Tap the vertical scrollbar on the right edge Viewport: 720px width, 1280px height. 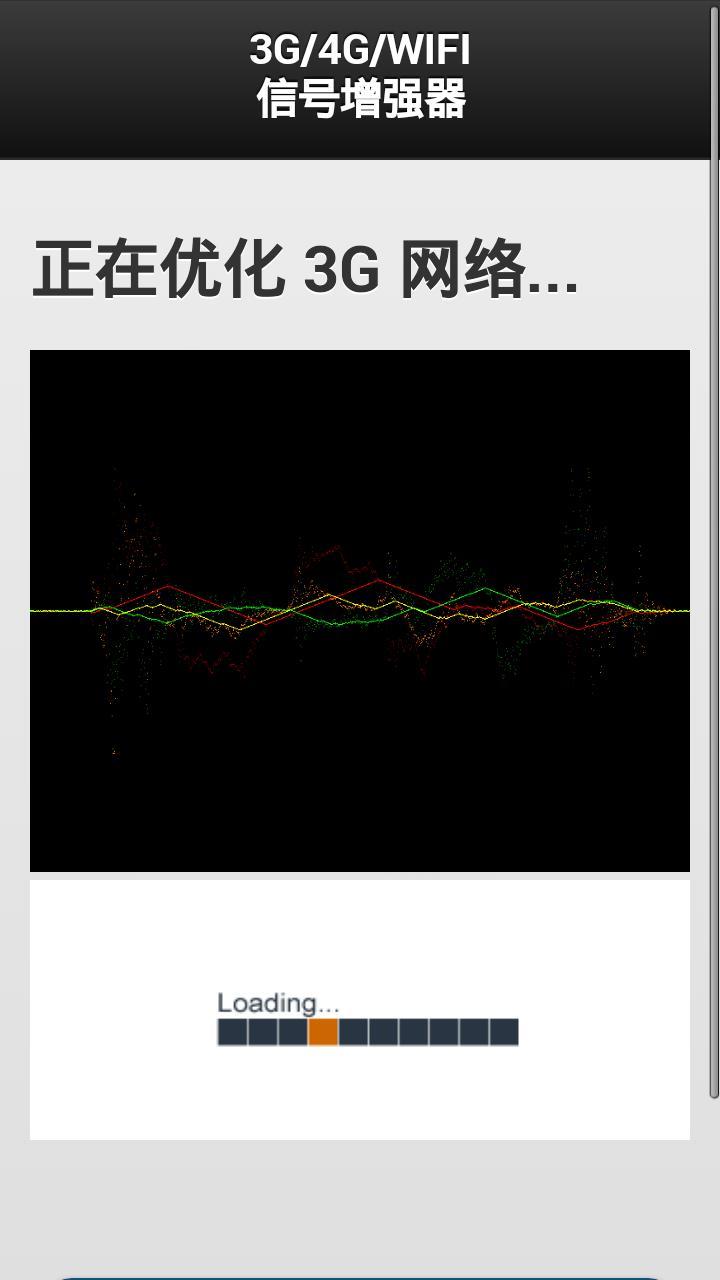point(715,550)
